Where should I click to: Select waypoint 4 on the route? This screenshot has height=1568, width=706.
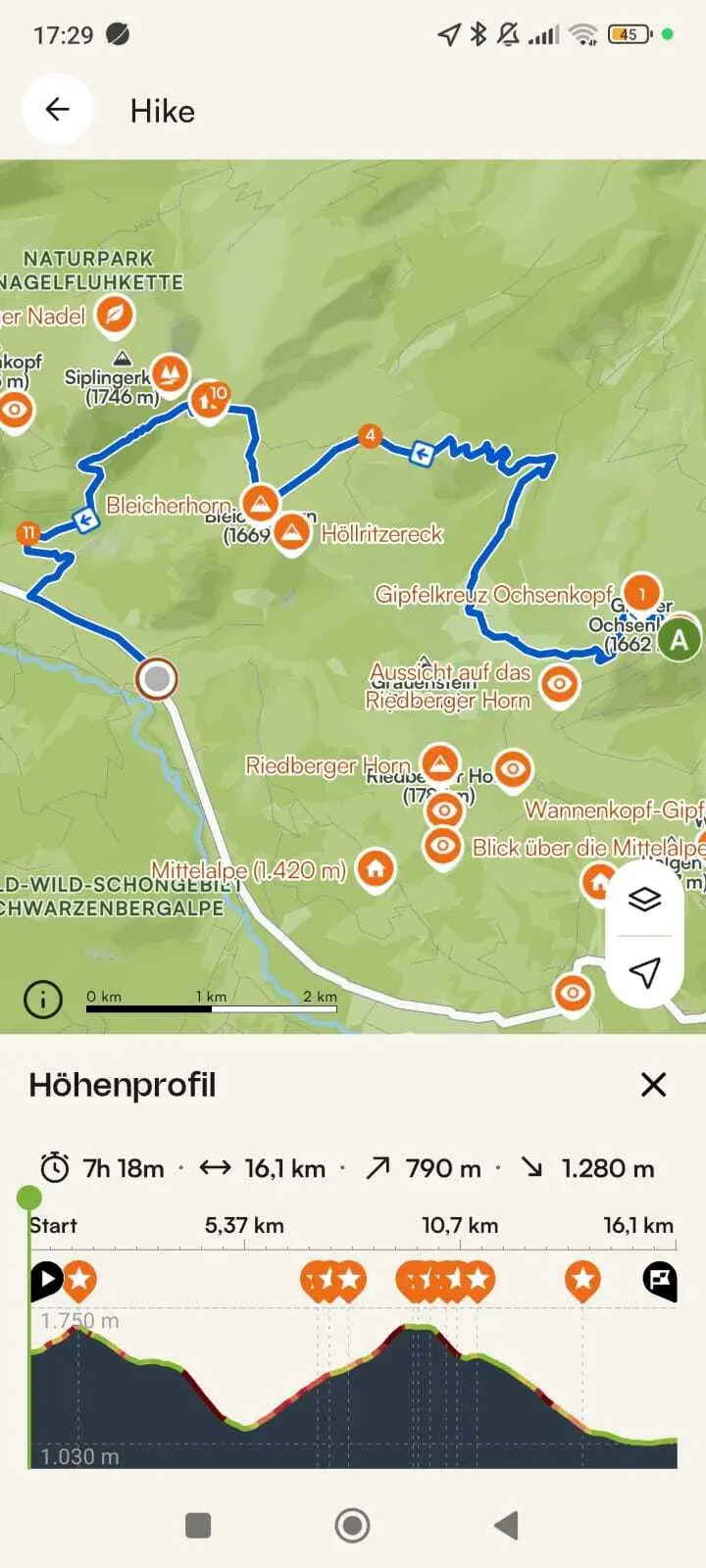coord(370,435)
